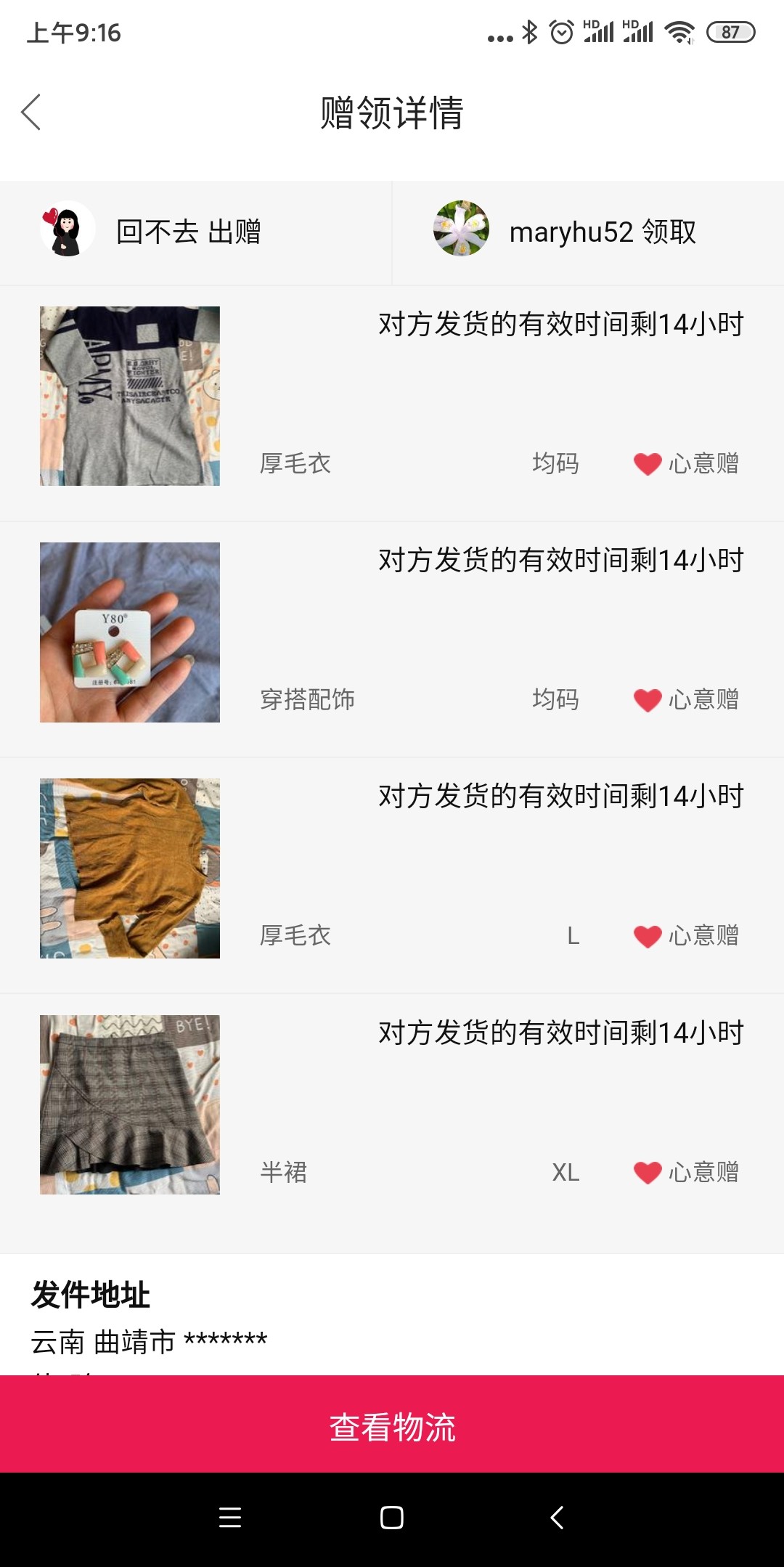Tap the system home button
784x1567 pixels.
tap(392, 1518)
